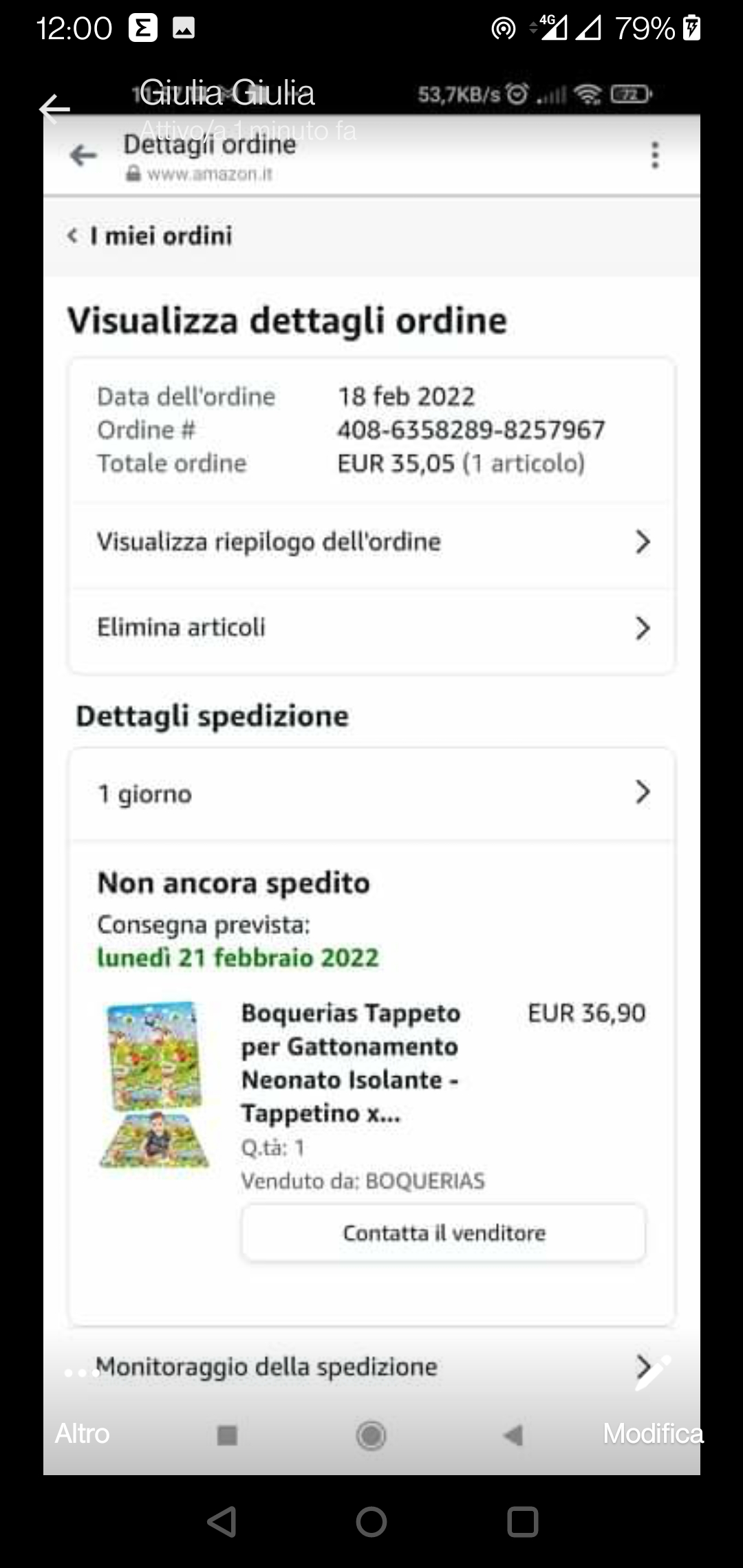The width and height of the screenshot is (743, 1568).
Task: Tap Modifica to edit the image
Action: click(x=652, y=1418)
